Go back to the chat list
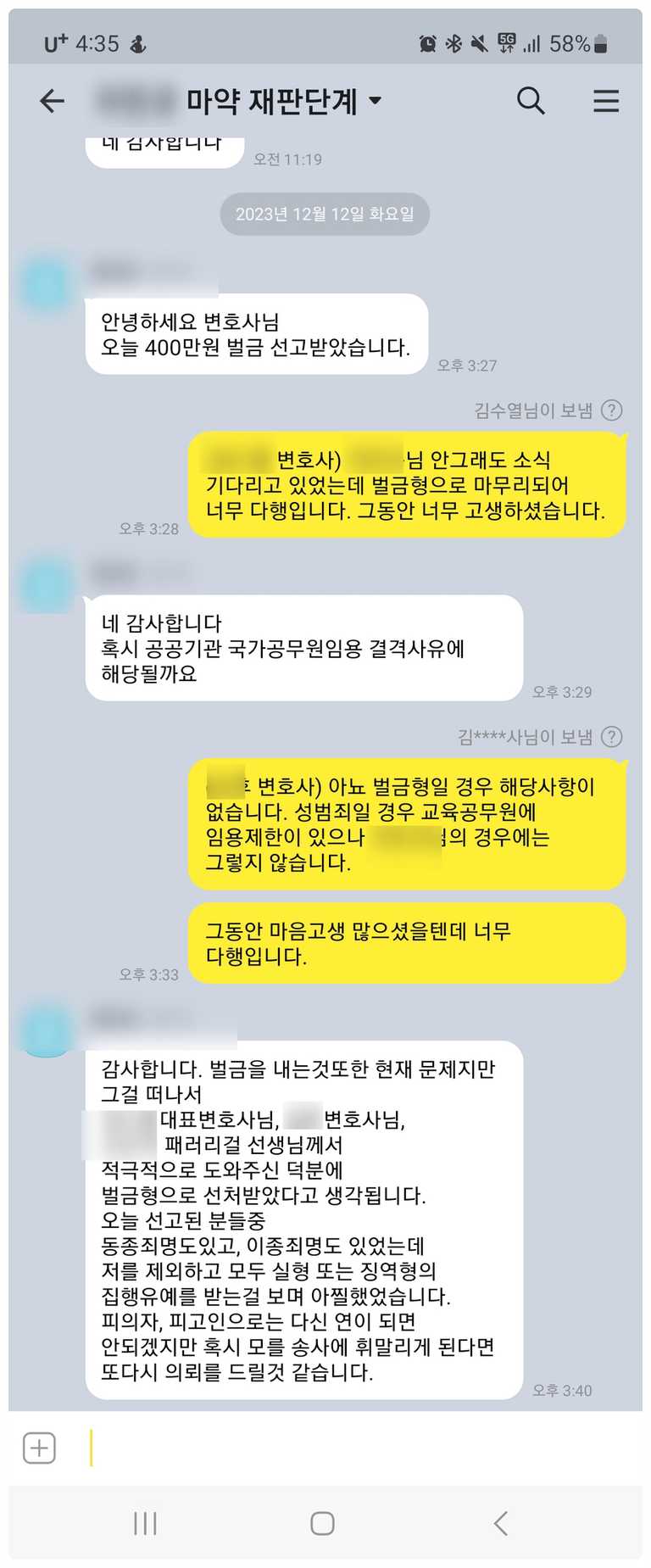Screen dimensions: 651x1568 pyautogui.click(x=53, y=102)
